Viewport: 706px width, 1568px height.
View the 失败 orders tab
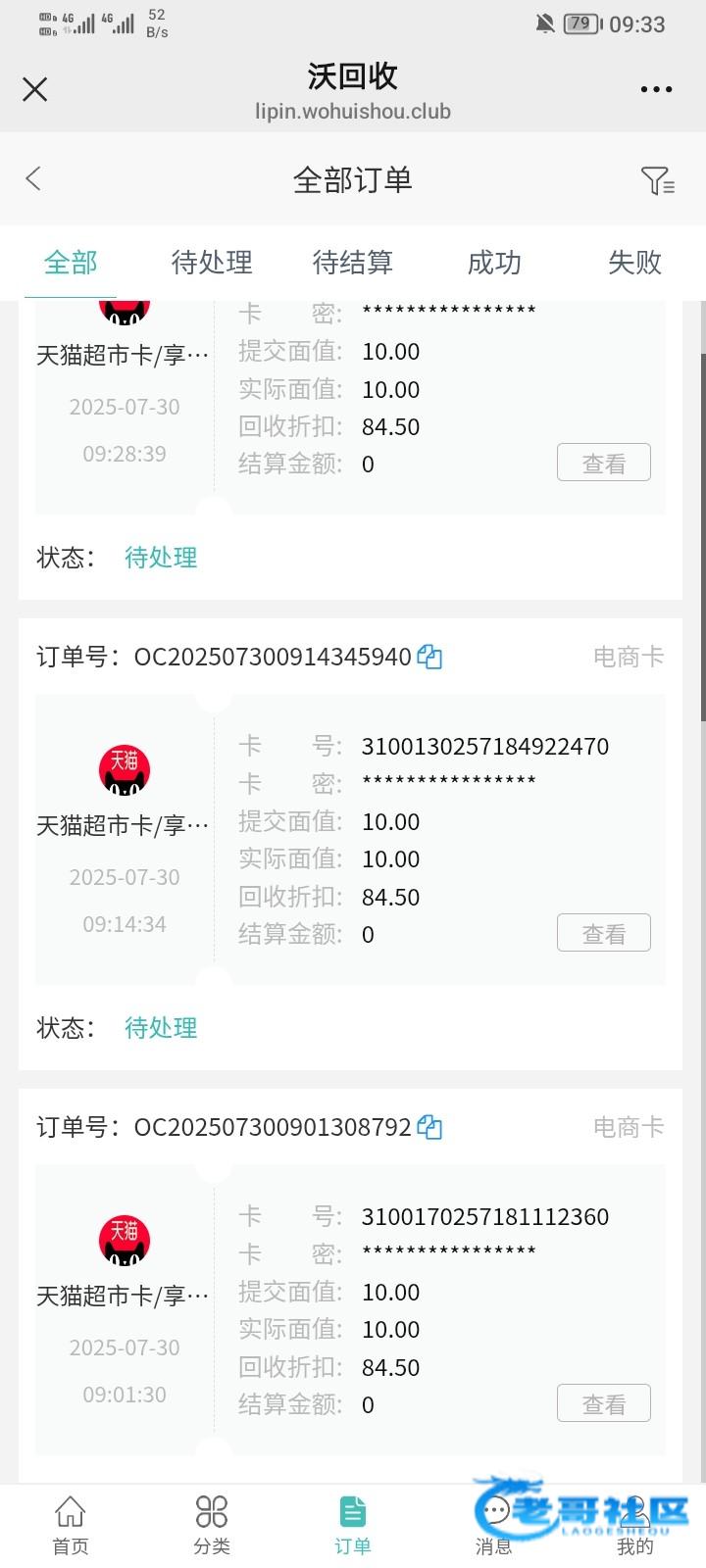[634, 263]
